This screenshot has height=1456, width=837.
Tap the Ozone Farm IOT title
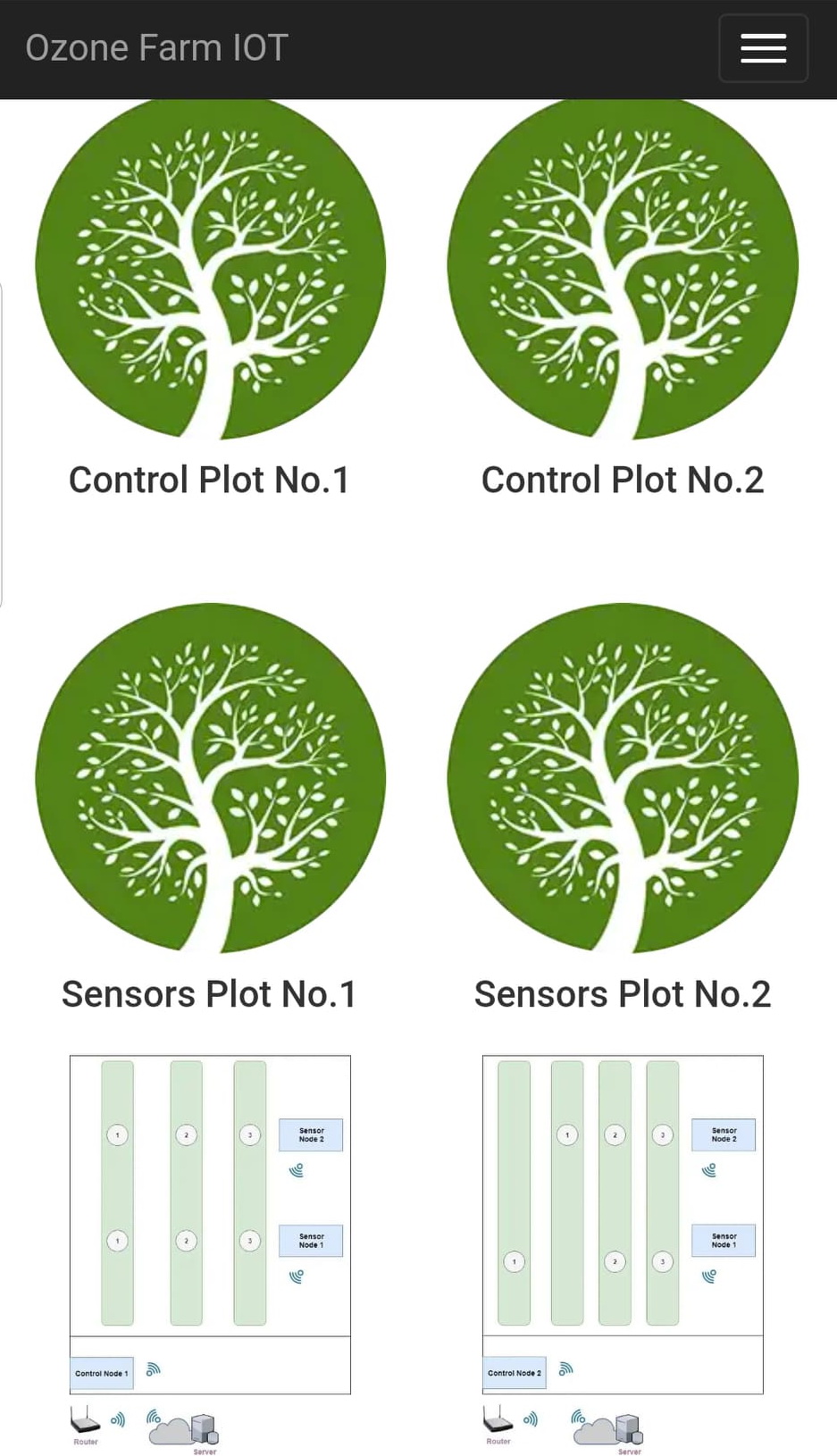tap(157, 48)
